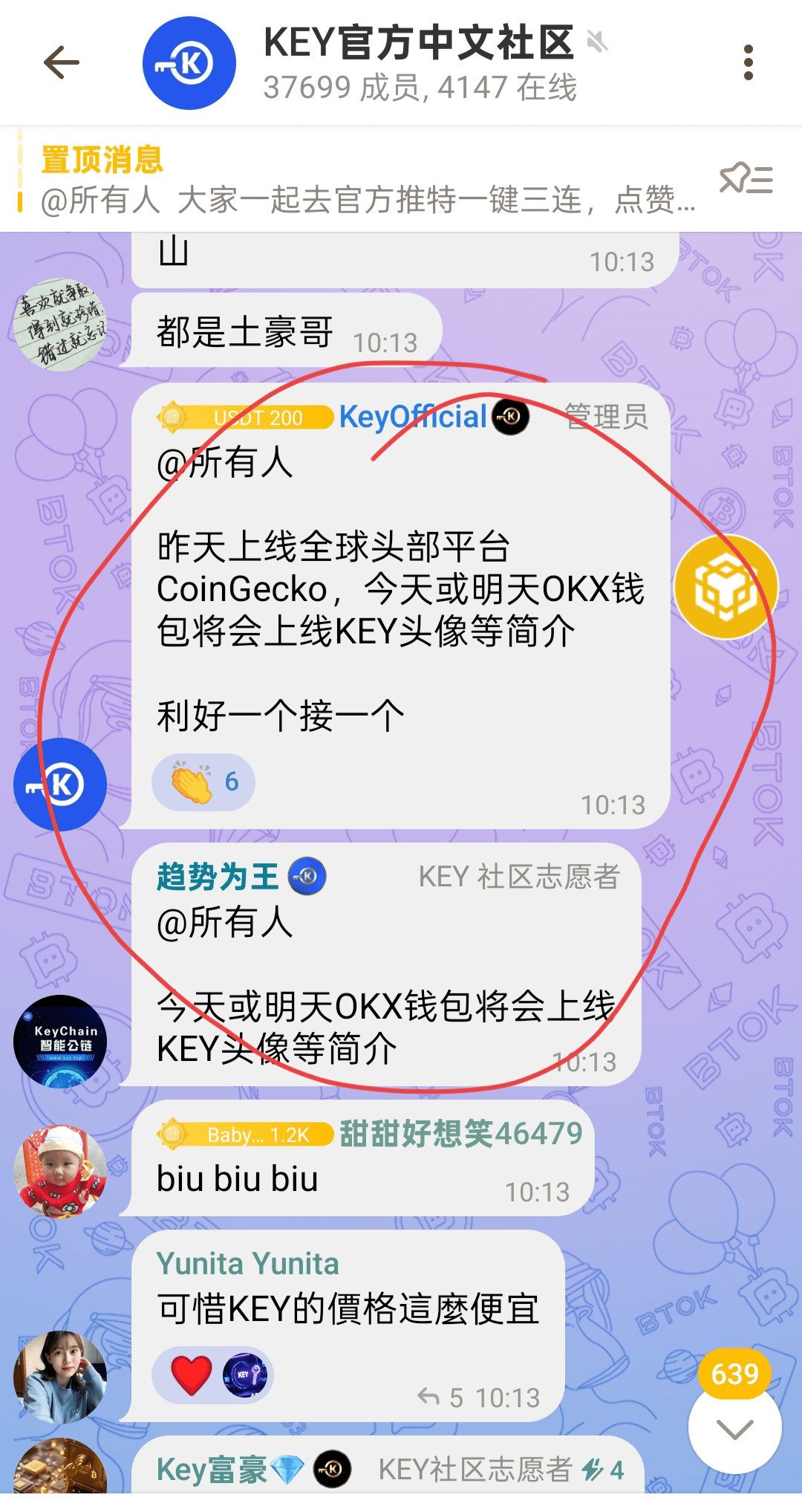Open 趋势为王 sender profile
The image size is (802, 1512).
click(x=218, y=877)
